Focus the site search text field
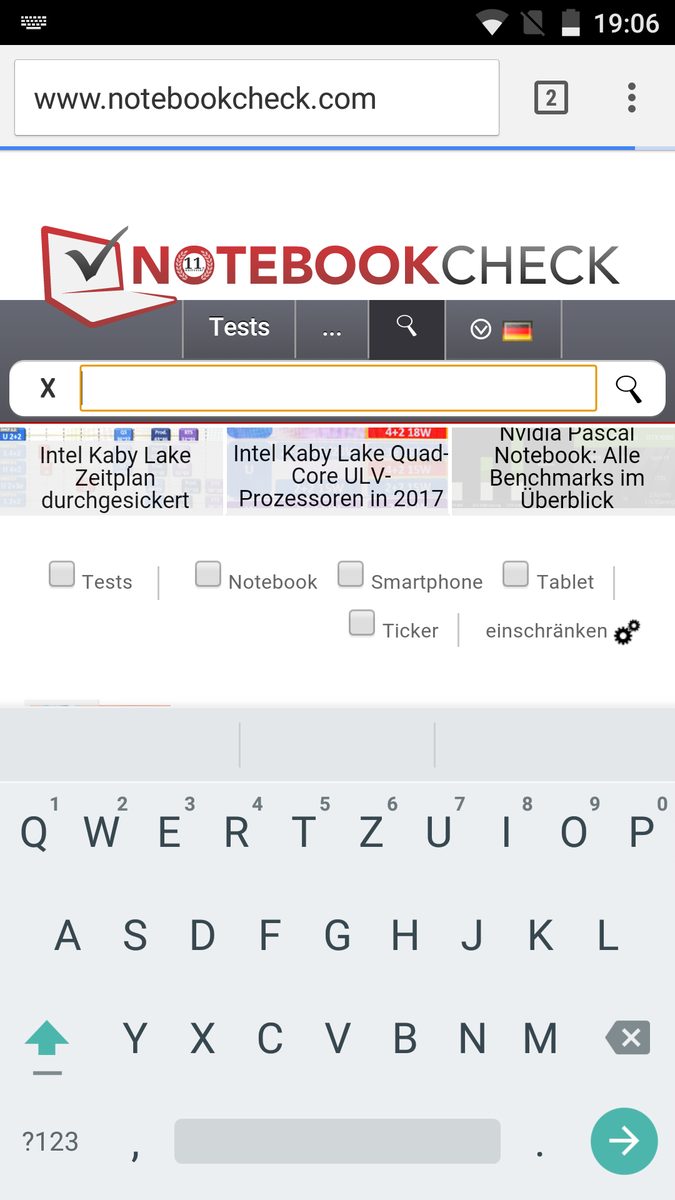The width and height of the screenshot is (675, 1200). point(338,388)
